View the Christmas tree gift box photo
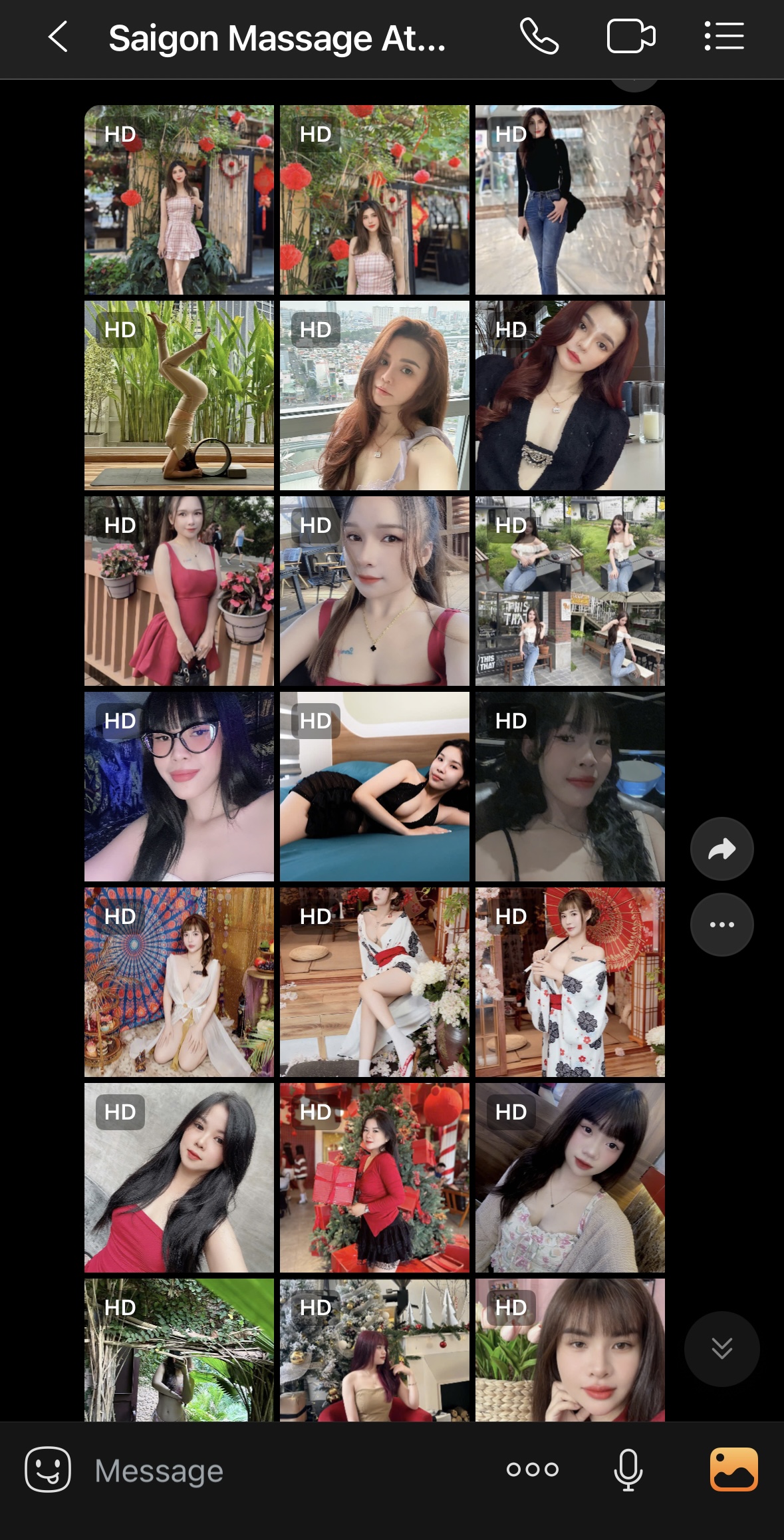The width and height of the screenshot is (784, 1540). (374, 1177)
